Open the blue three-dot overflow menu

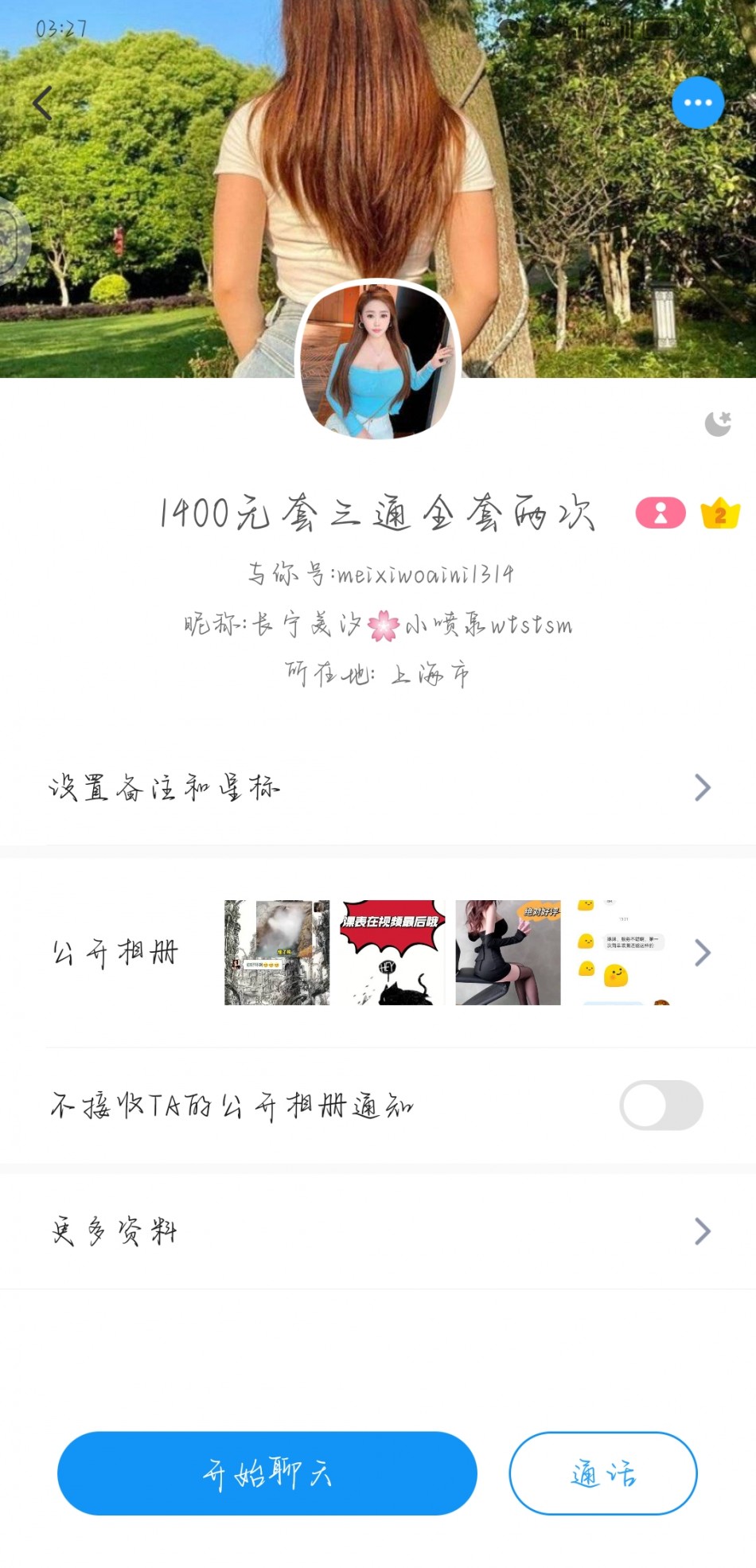click(x=698, y=103)
